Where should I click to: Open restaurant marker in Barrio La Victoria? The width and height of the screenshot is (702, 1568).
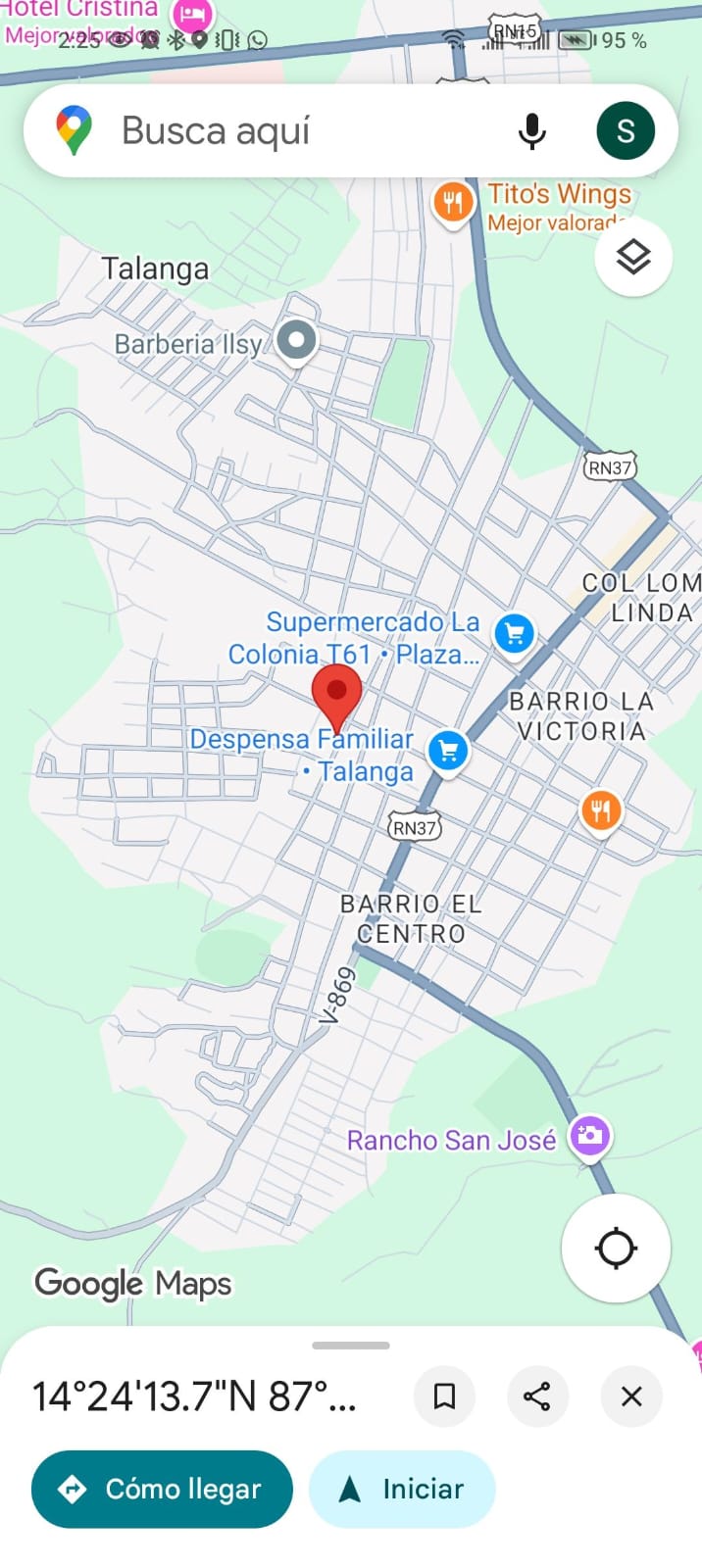(601, 810)
